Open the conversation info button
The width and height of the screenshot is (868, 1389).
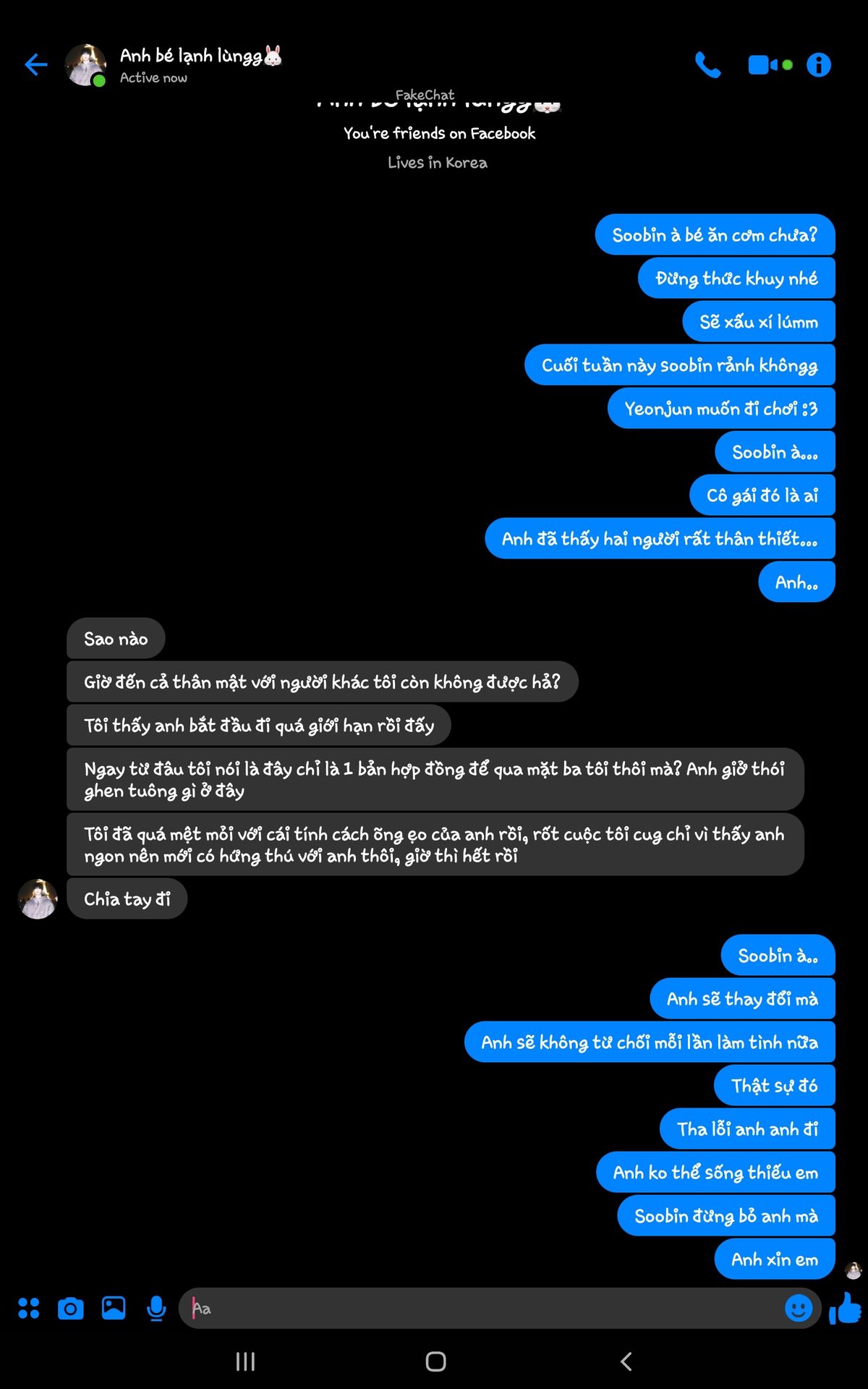pos(819,65)
